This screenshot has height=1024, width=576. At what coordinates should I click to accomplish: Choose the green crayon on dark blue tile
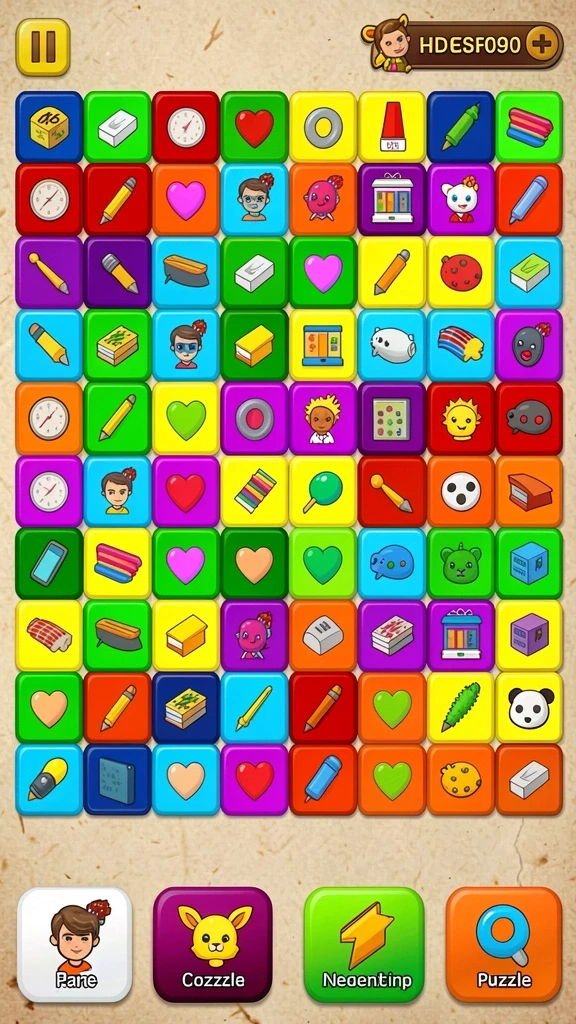[461, 127]
